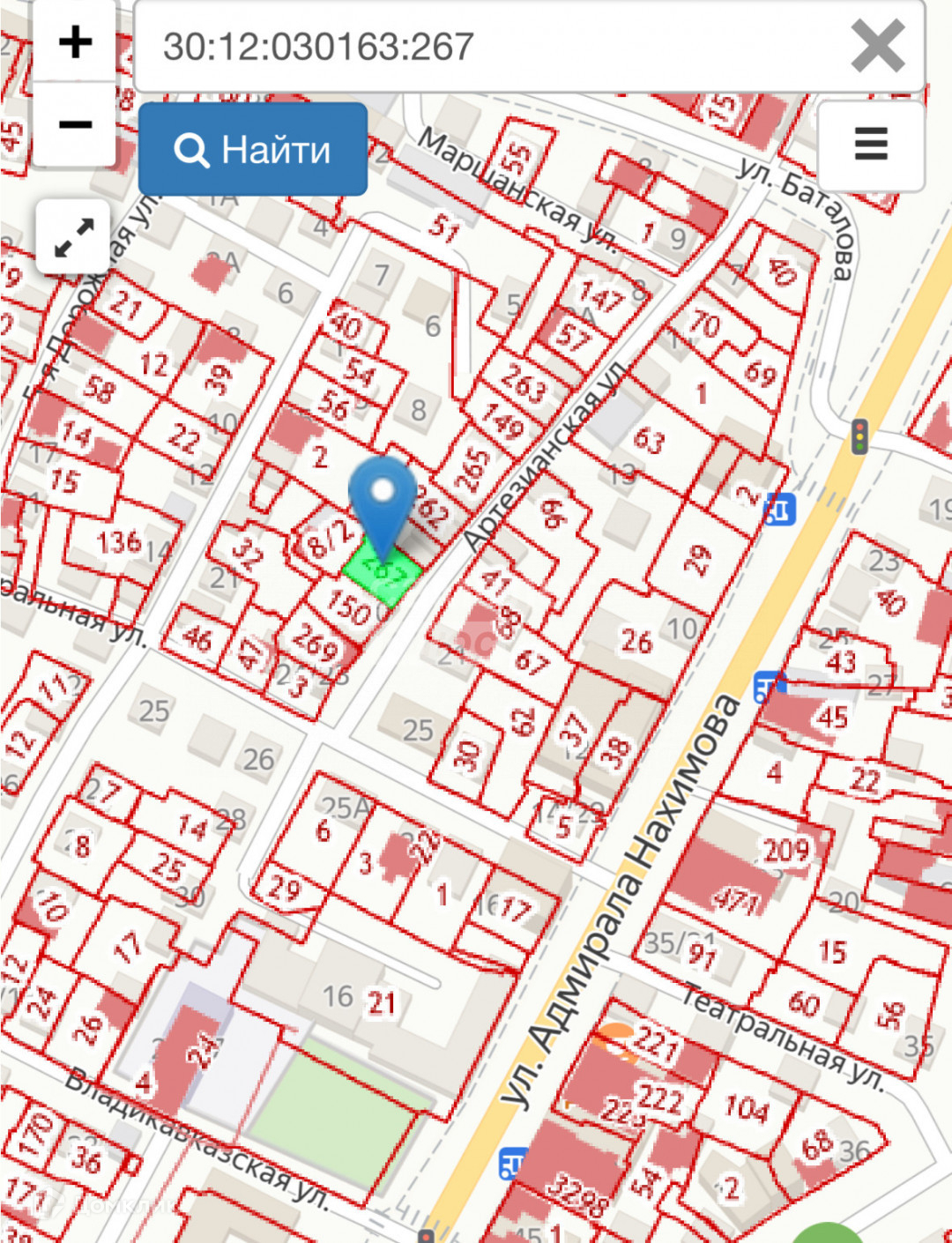Expand the map to fullscreen
The width and height of the screenshot is (952, 1243).
click(74, 238)
